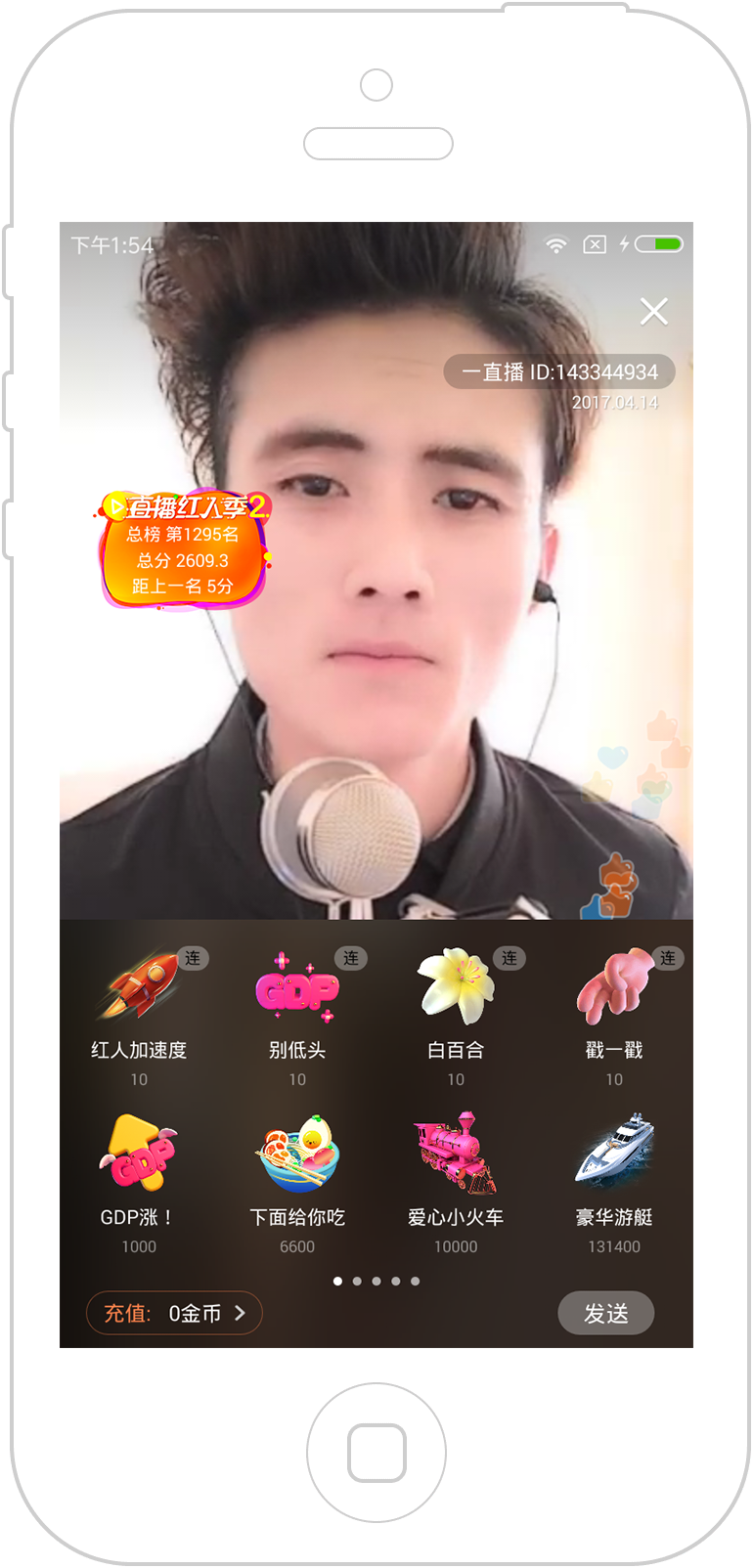Open 充值 to recharge coins
Image resolution: width=753 pixels, height=1568 pixels.
tap(174, 1313)
